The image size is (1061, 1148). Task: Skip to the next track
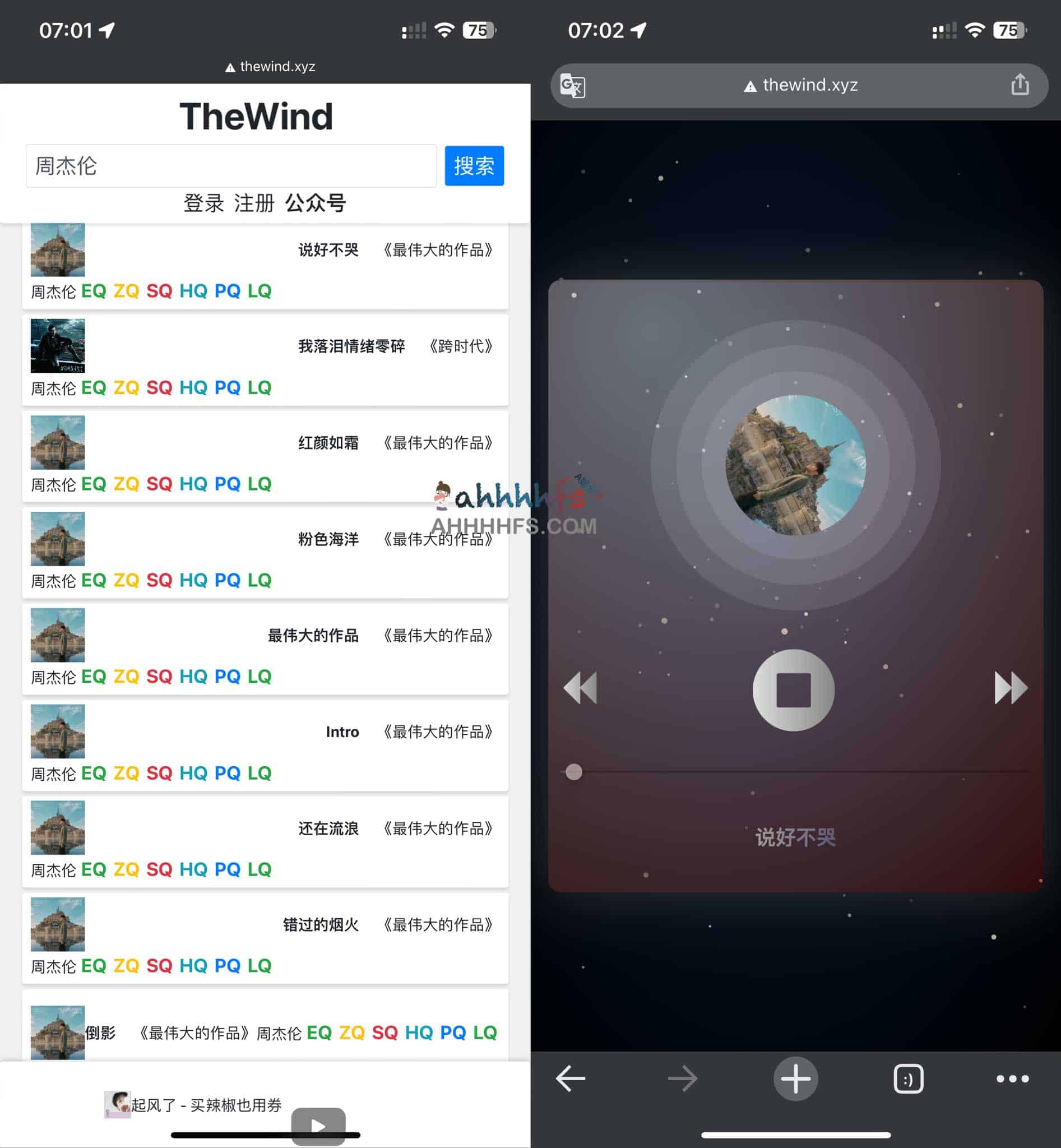click(x=1011, y=687)
